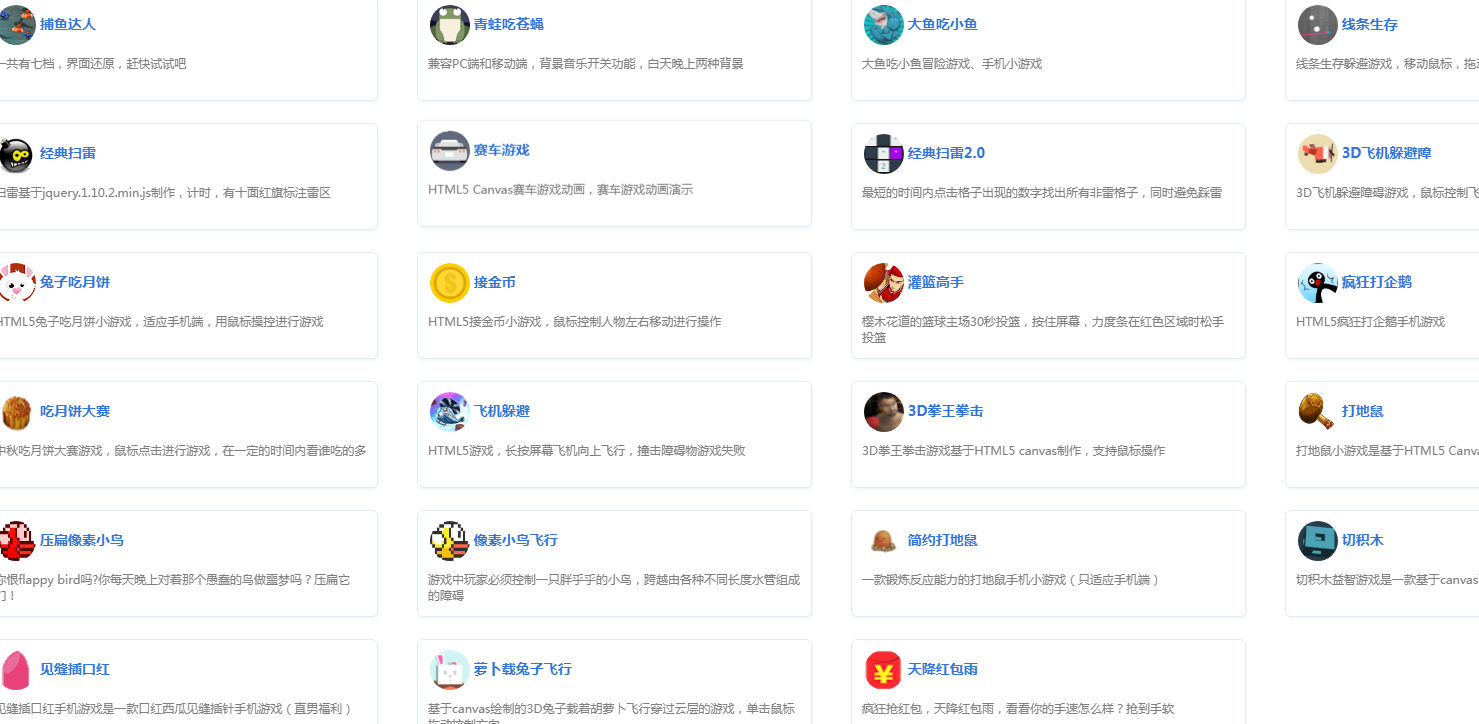Open the 赛车游戏 game card
Image resolution: width=1479 pixels, height=724 pixels.
point(501,151)
